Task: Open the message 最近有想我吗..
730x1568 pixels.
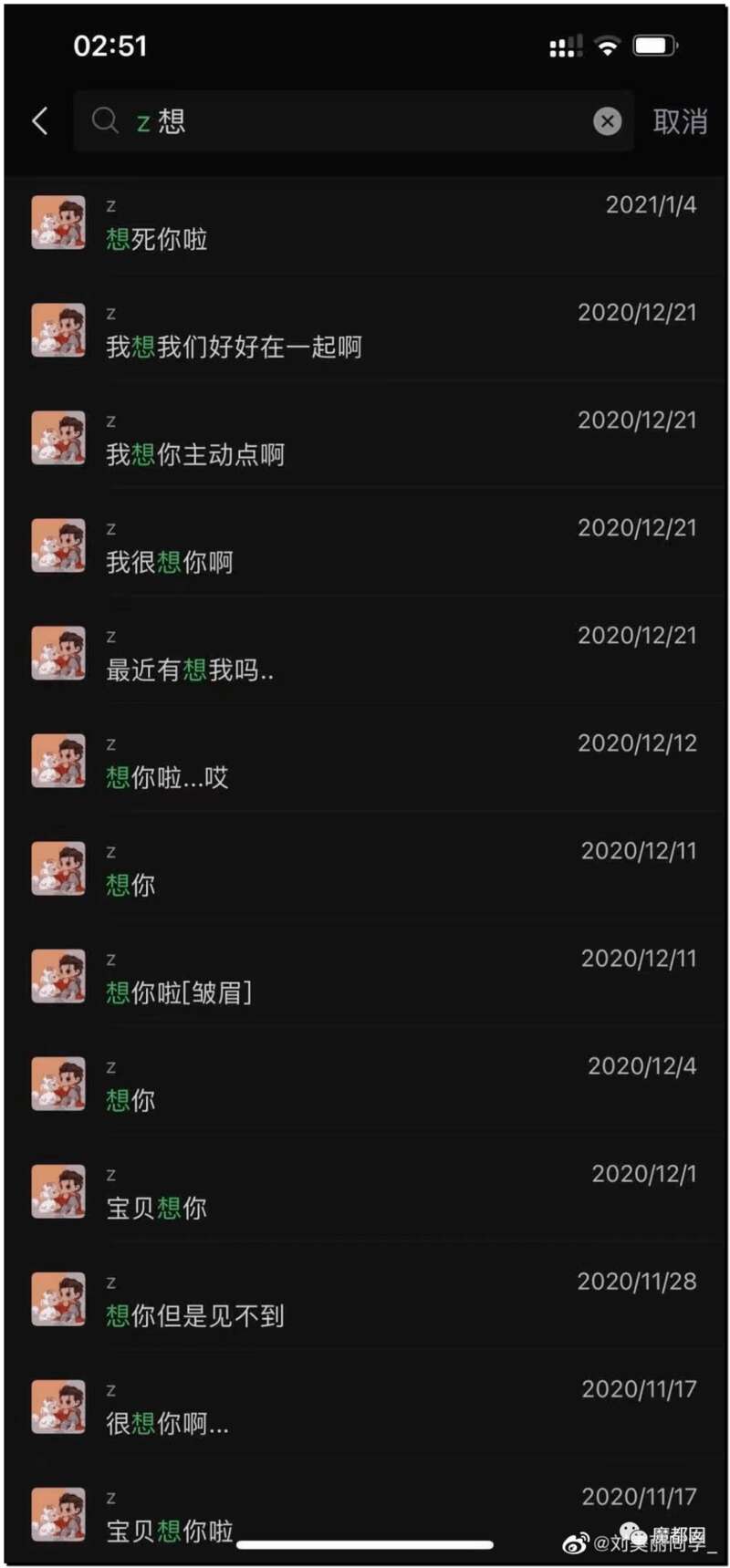Action: [365, 655]
